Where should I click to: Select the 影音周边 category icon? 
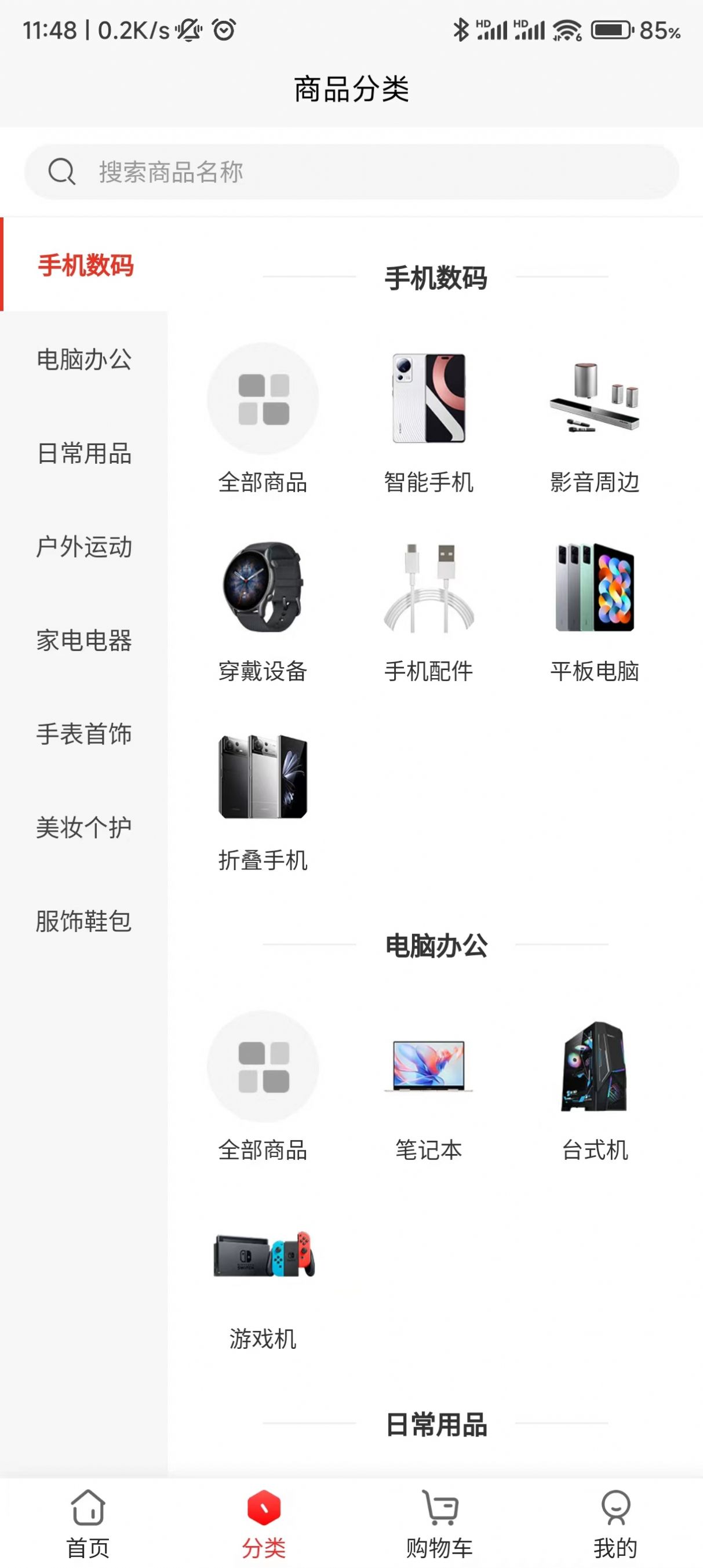(593, 399)
